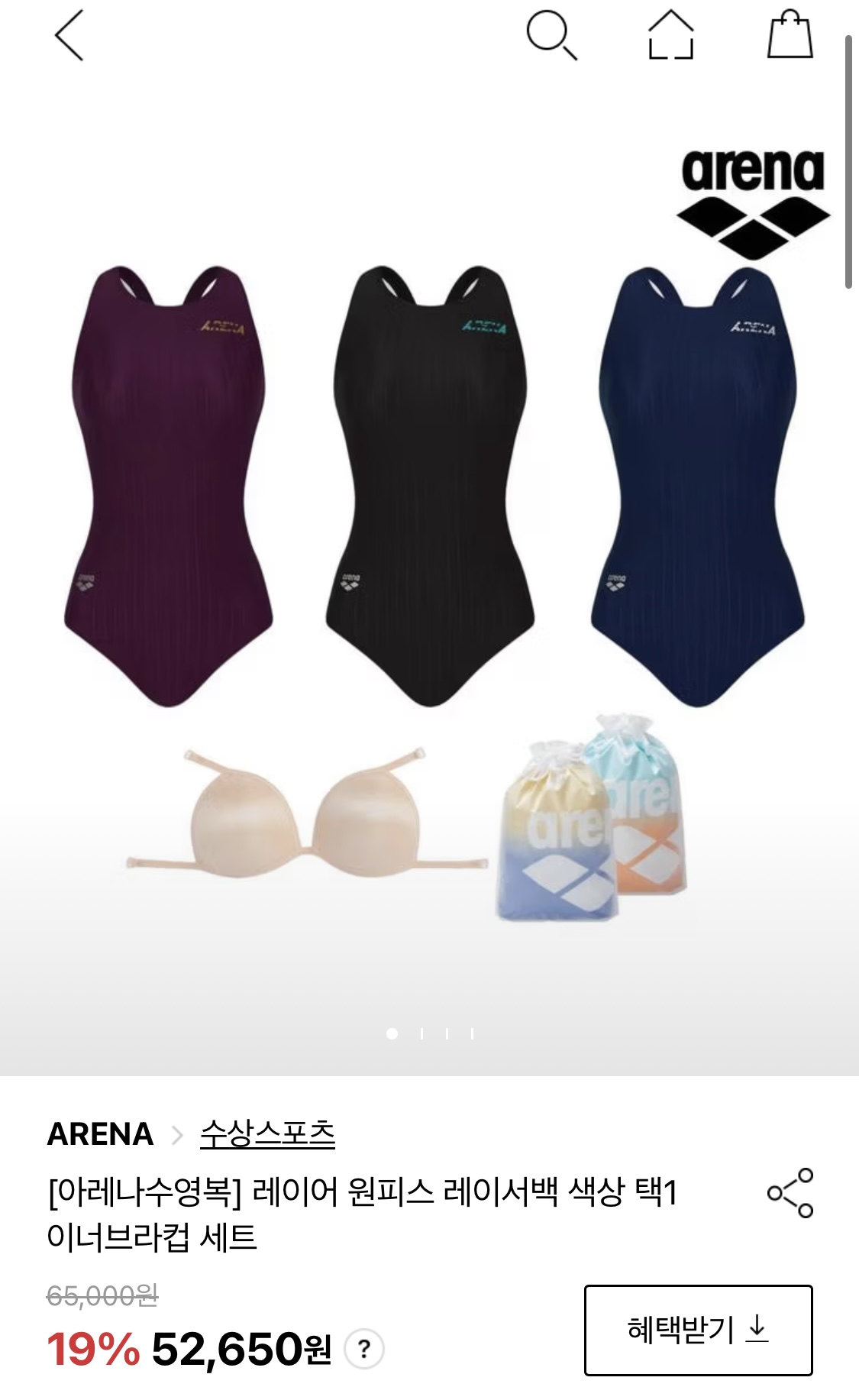Go to the shop home page
The image size is (859, 1400).
670,36
